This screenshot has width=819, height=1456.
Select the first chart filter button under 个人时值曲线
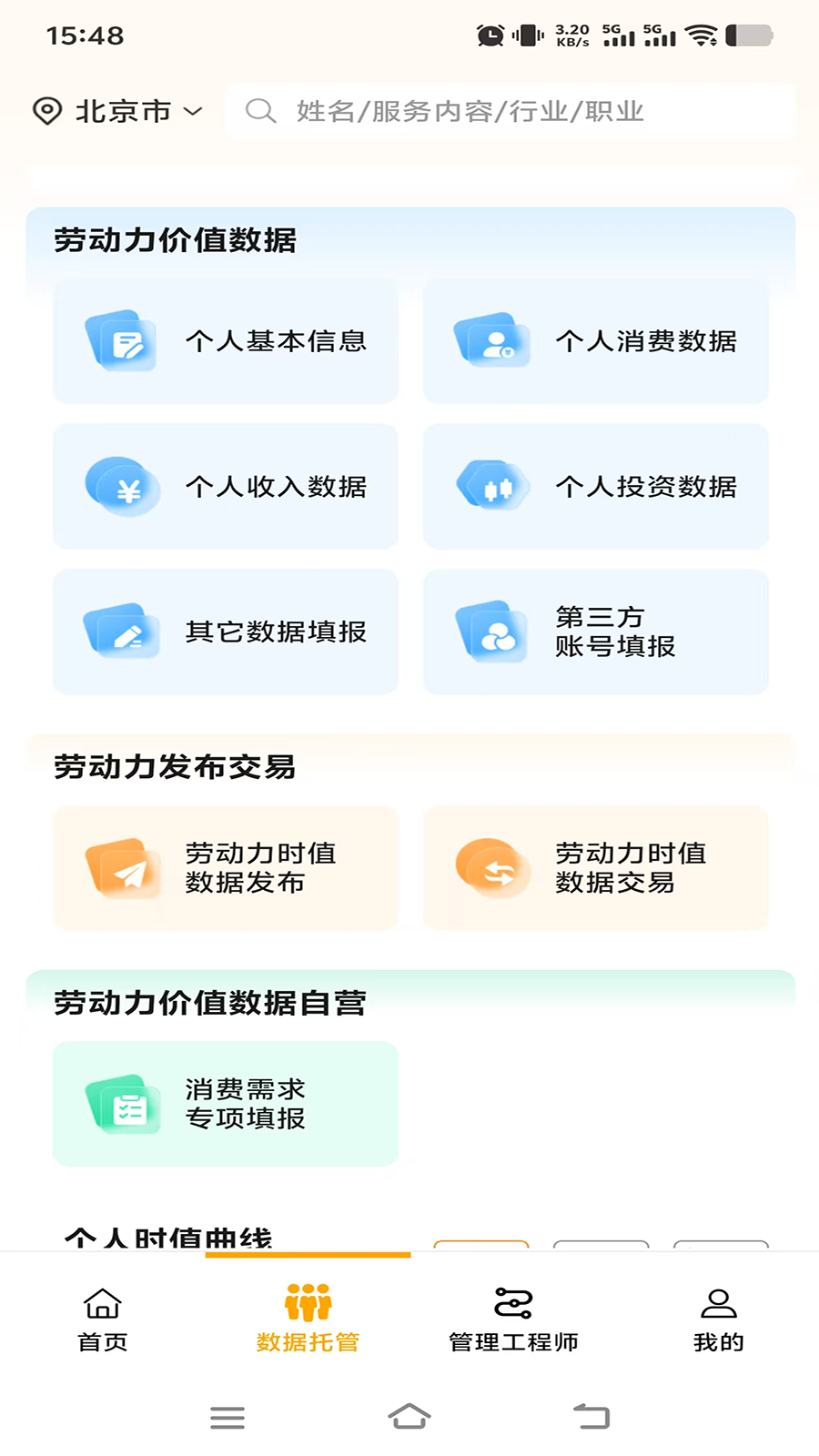[x=481, y=1249]
